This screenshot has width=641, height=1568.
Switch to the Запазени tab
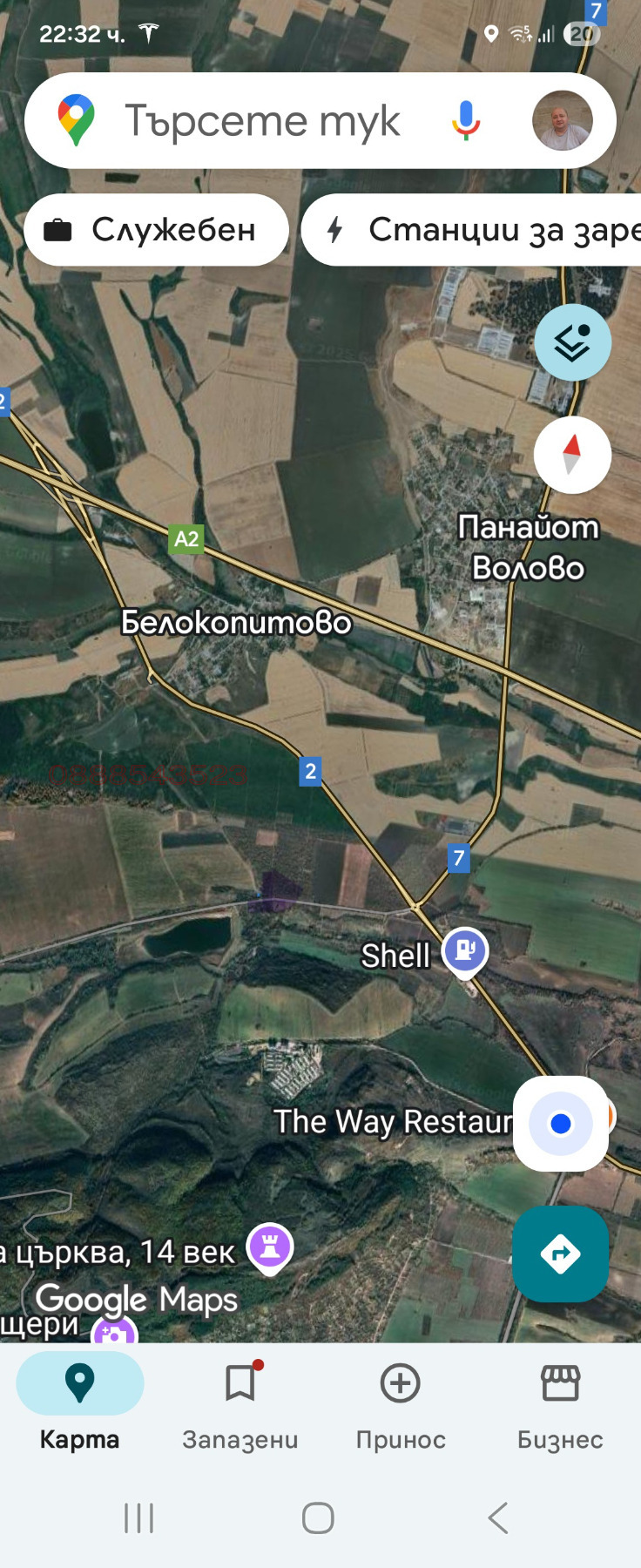[240, 1404]
